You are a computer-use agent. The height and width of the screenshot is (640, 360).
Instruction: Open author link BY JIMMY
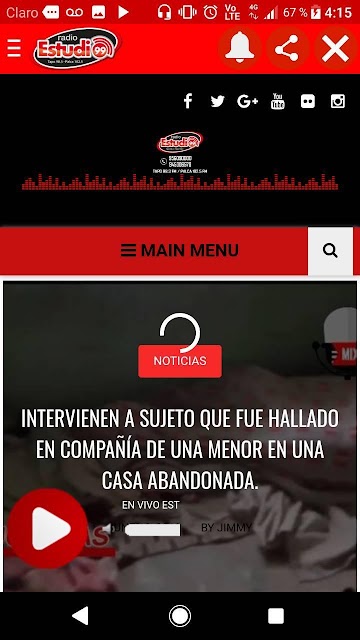tap(227, 528)
